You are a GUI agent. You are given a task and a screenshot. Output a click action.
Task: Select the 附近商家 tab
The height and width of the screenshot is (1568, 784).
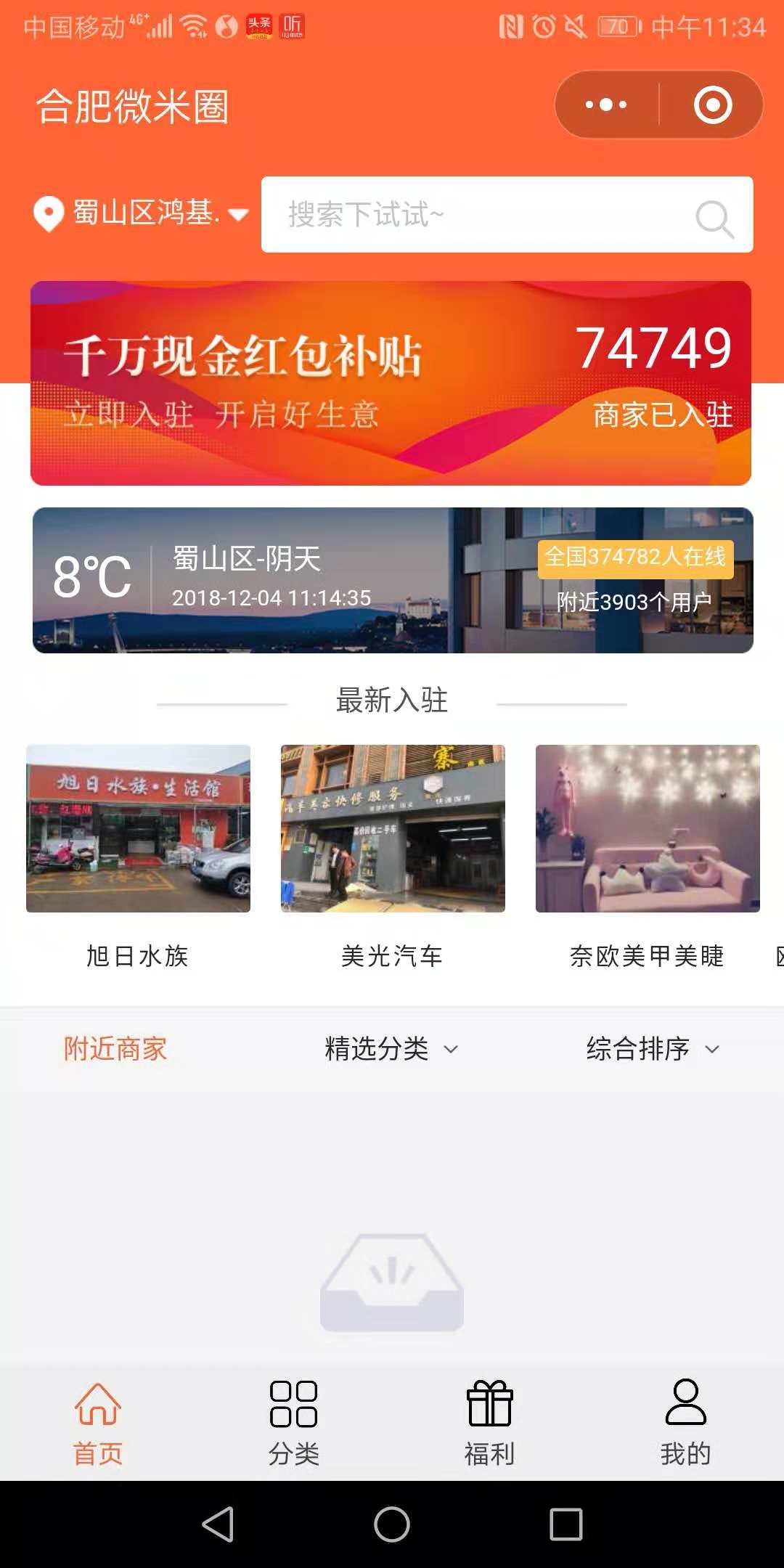click(x=115, y=1049)
